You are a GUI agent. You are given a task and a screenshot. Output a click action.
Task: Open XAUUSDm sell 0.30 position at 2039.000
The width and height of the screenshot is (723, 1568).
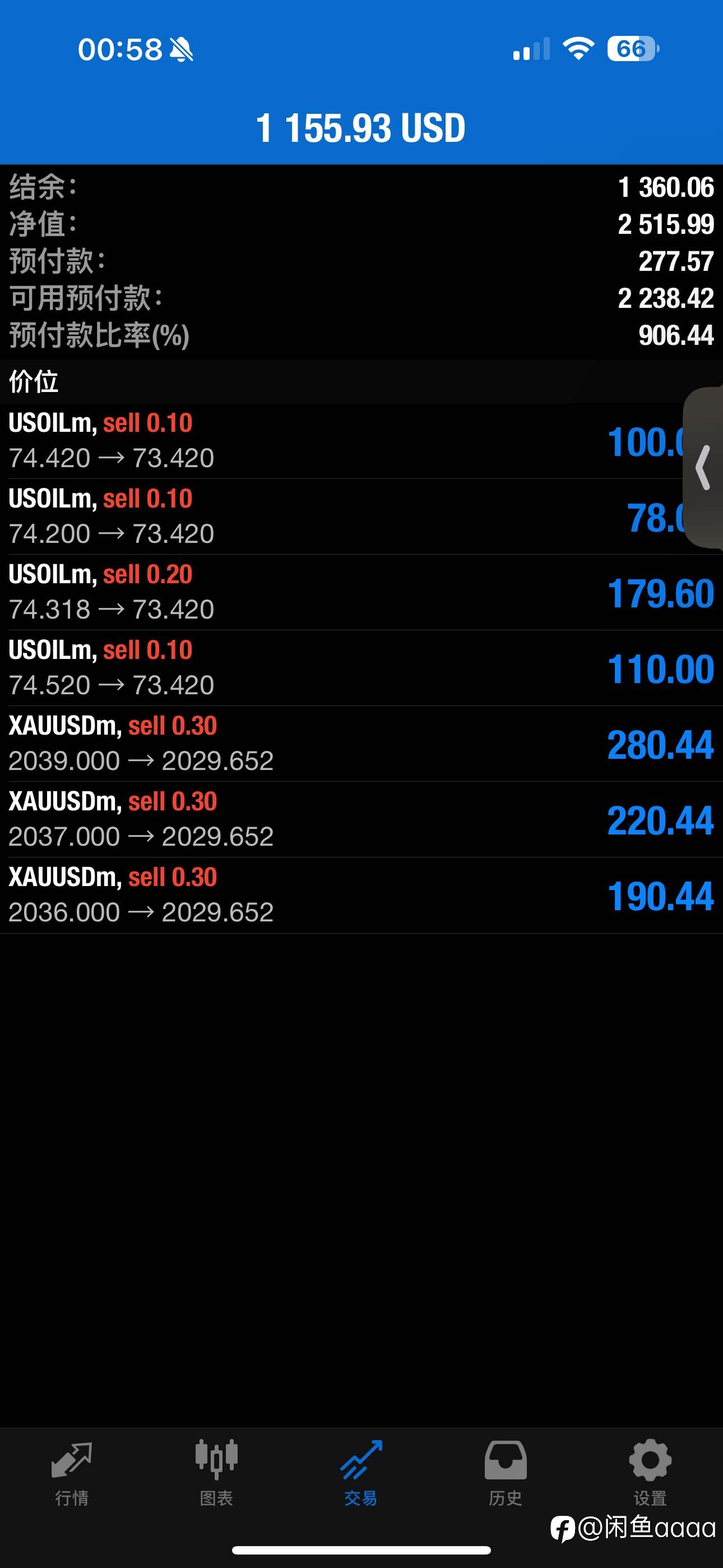[361, 744]
